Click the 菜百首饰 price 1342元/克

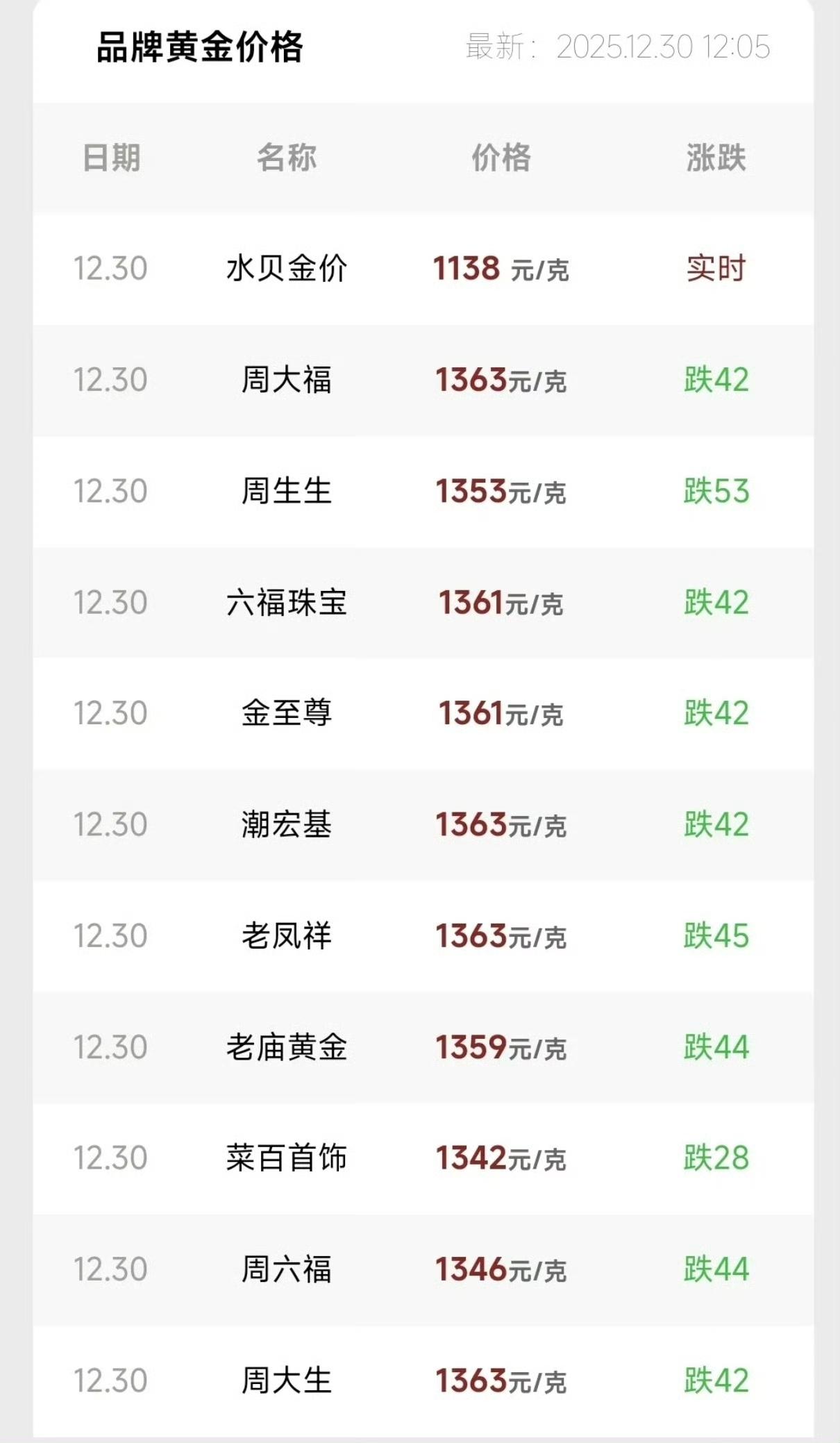coord(500,1158)
